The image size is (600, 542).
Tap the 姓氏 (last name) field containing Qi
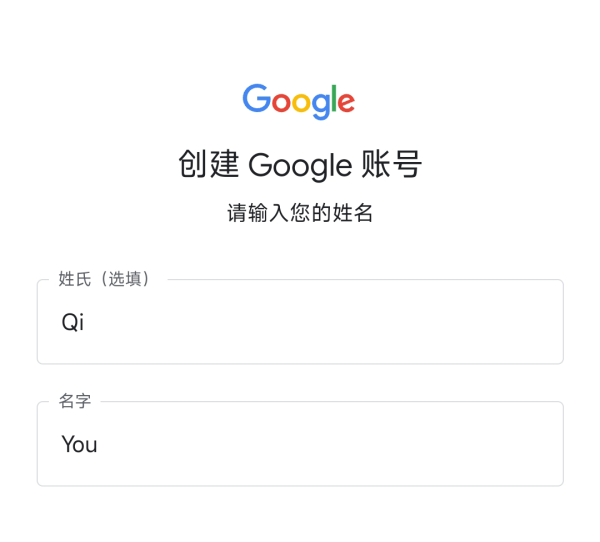300,322
